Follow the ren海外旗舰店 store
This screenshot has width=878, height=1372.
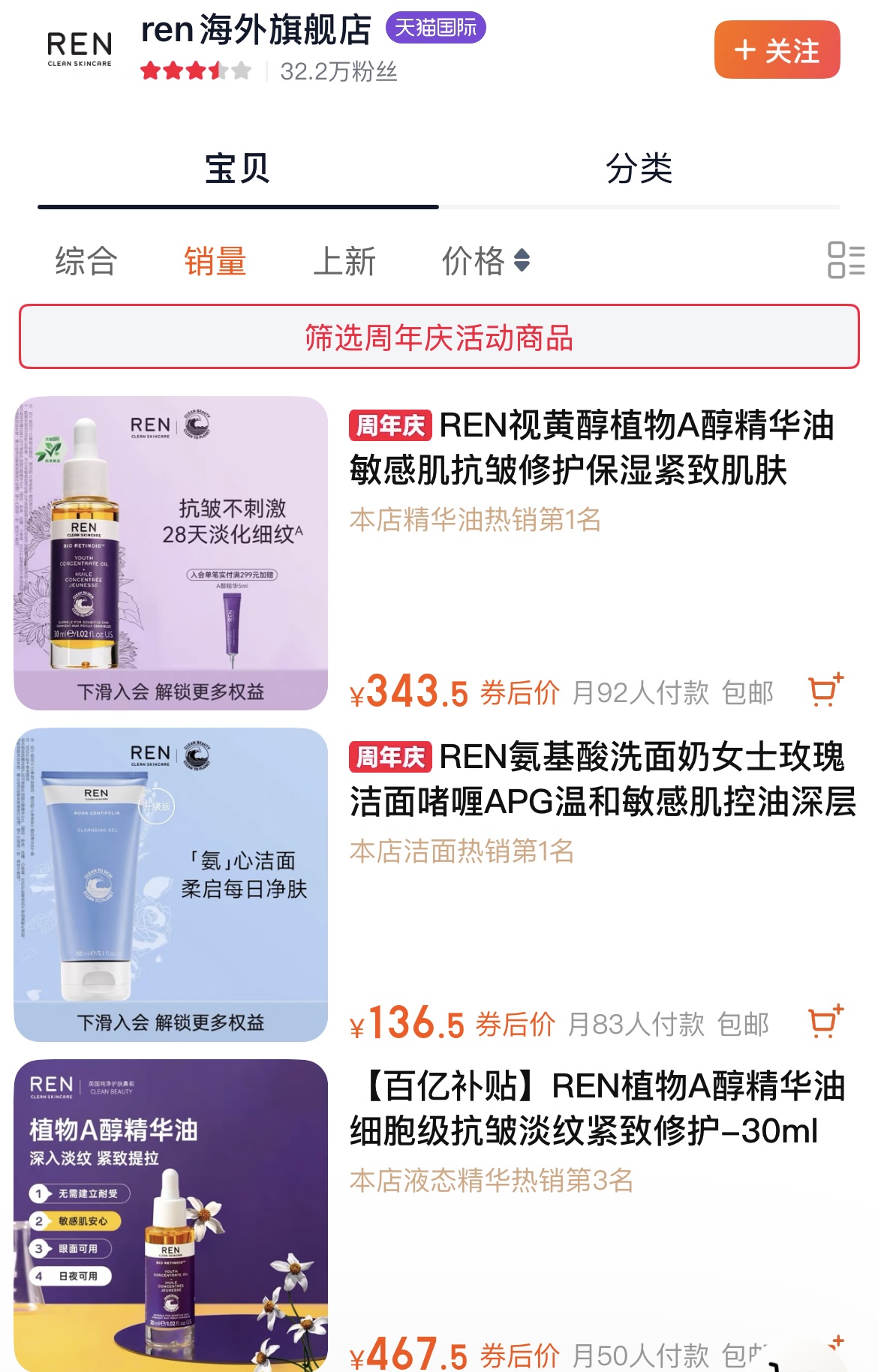click(x=776, y=50)
